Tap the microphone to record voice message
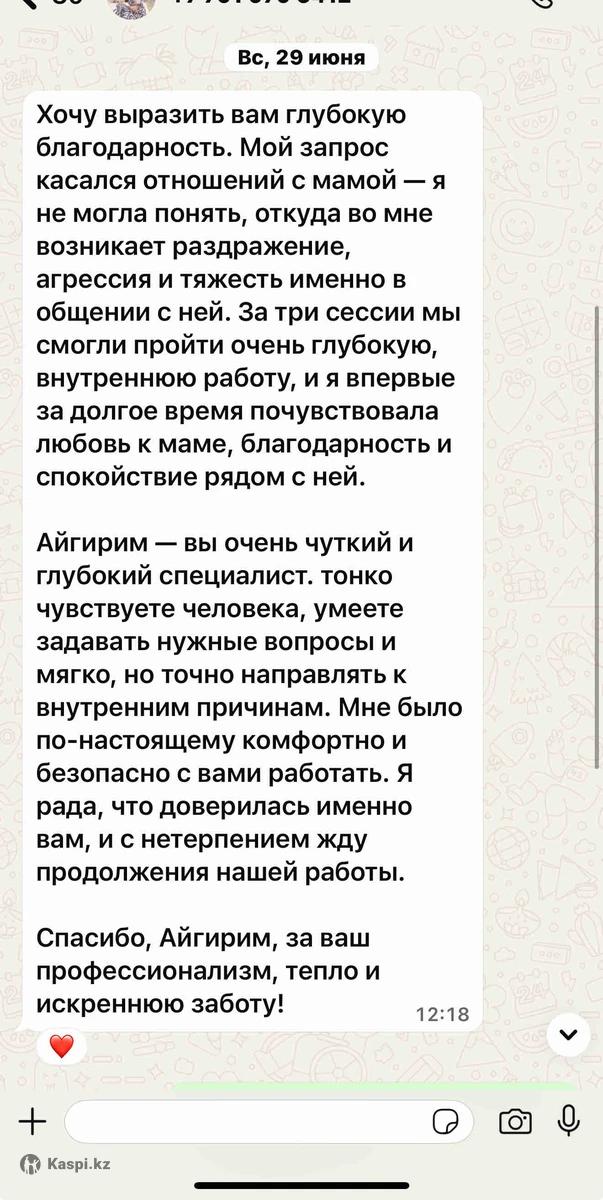This screenshot has height=1200, width=603. [569, 1120]
